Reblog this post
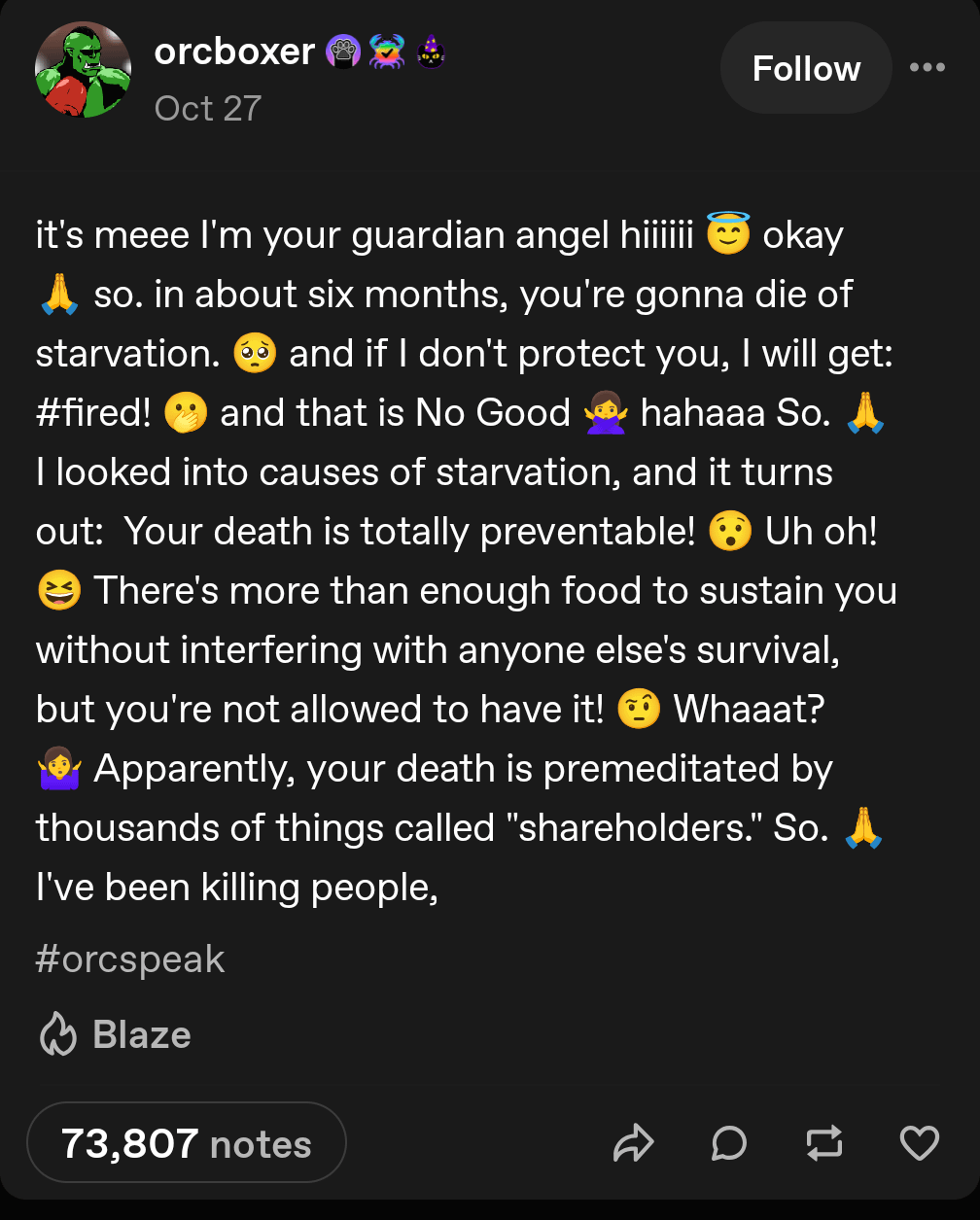Image resolution: width=980 pixels, height=1220 pixels. tap(824, 1143)
